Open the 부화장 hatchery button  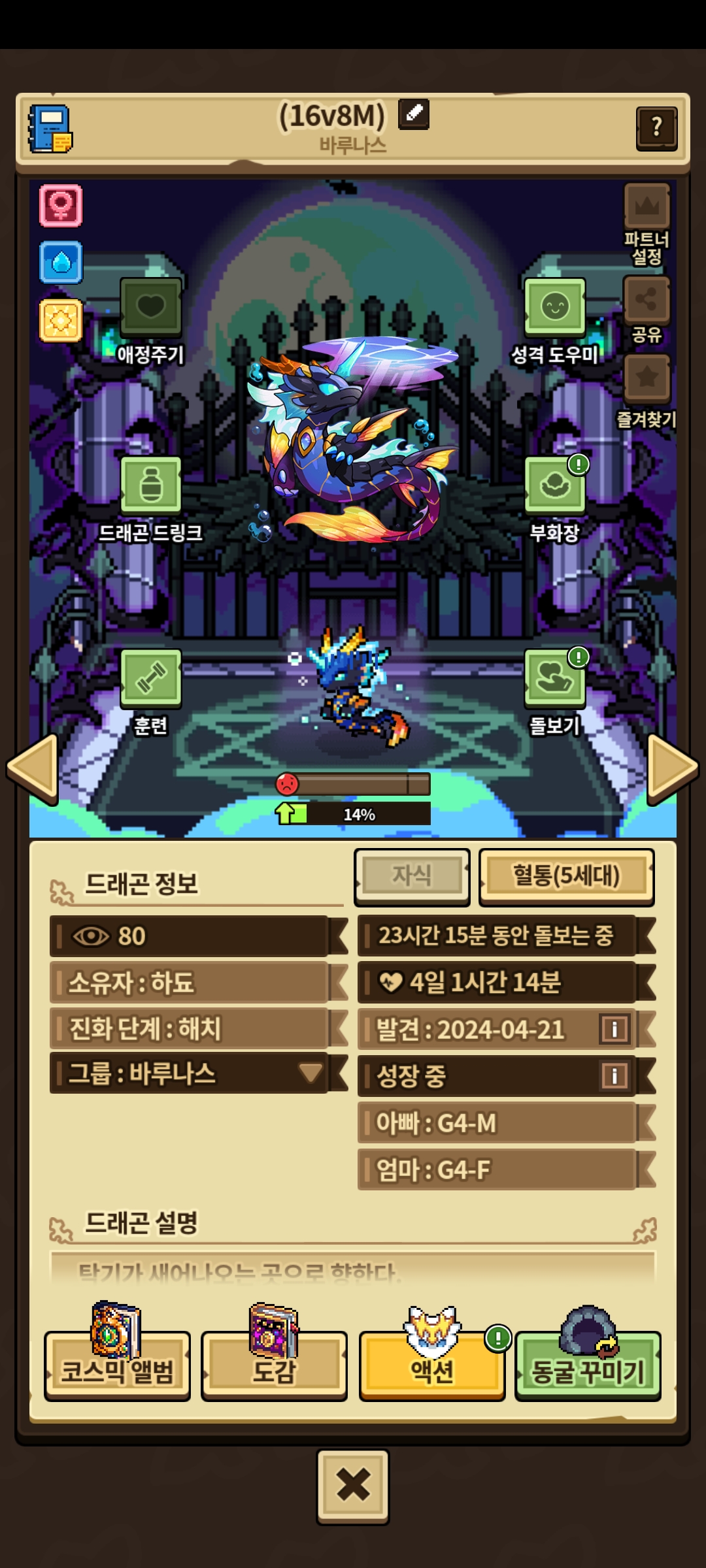[555, 485]
